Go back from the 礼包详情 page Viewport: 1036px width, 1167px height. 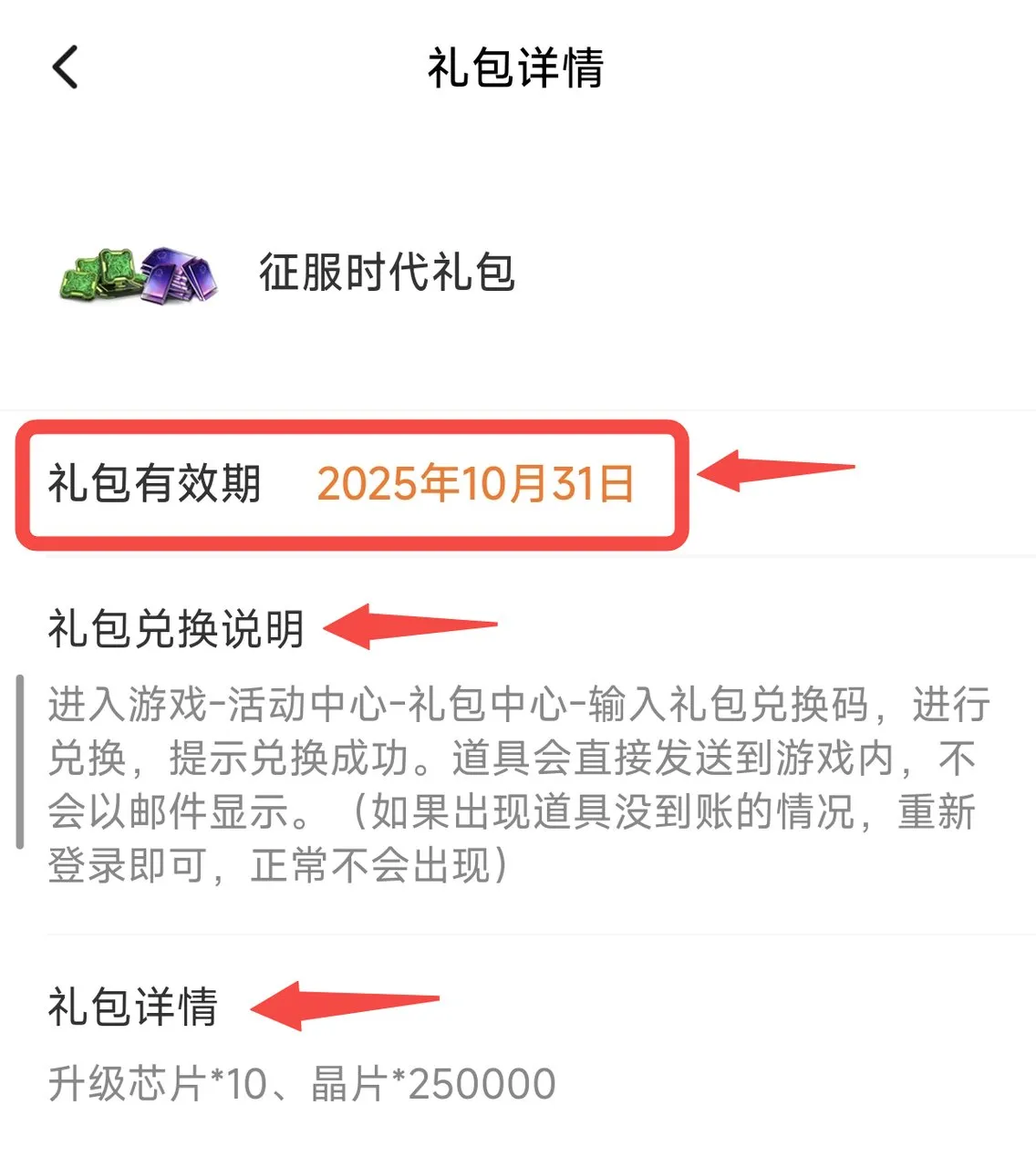click(66, 67)
